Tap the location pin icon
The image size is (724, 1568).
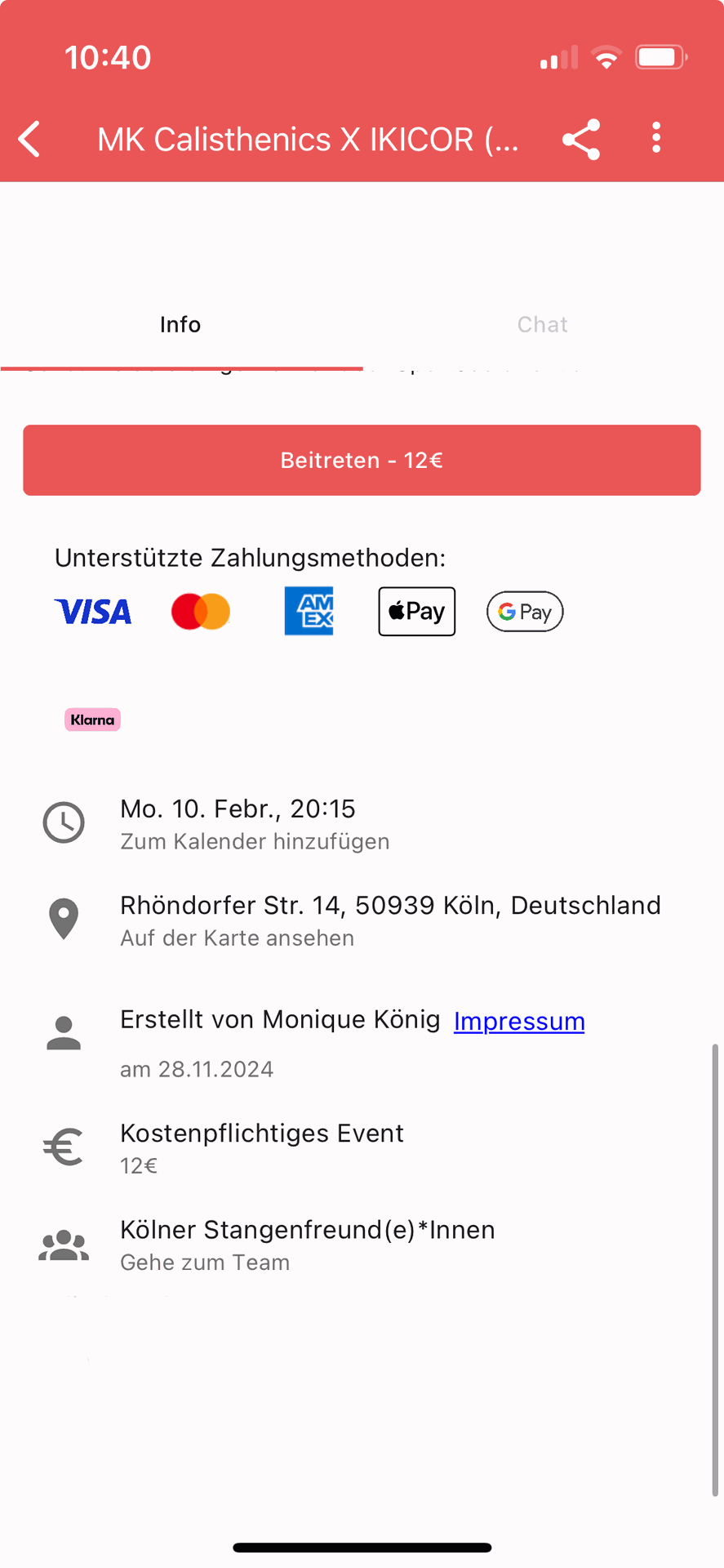click(64, 918)
